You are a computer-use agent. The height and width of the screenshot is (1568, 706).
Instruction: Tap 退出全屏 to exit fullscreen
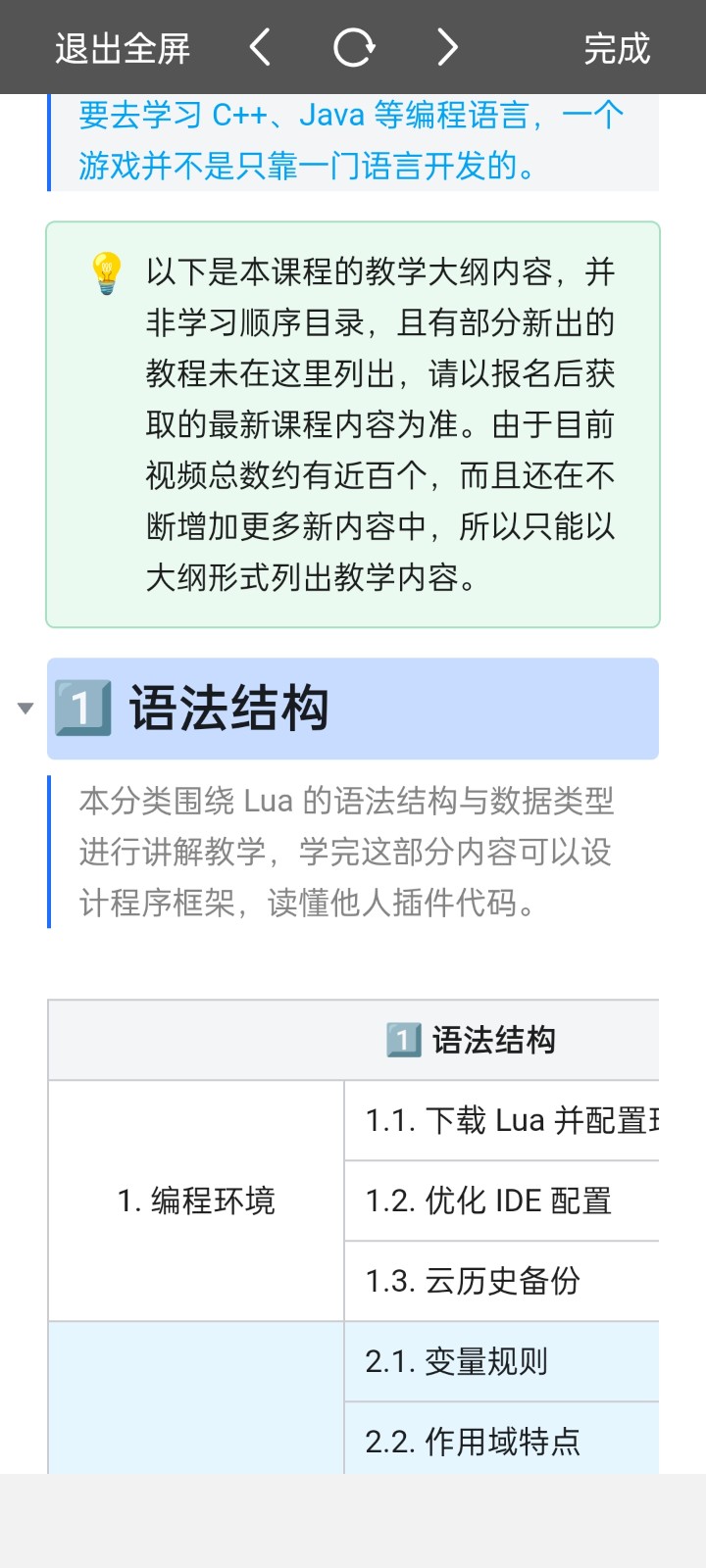tap(123, 48)
